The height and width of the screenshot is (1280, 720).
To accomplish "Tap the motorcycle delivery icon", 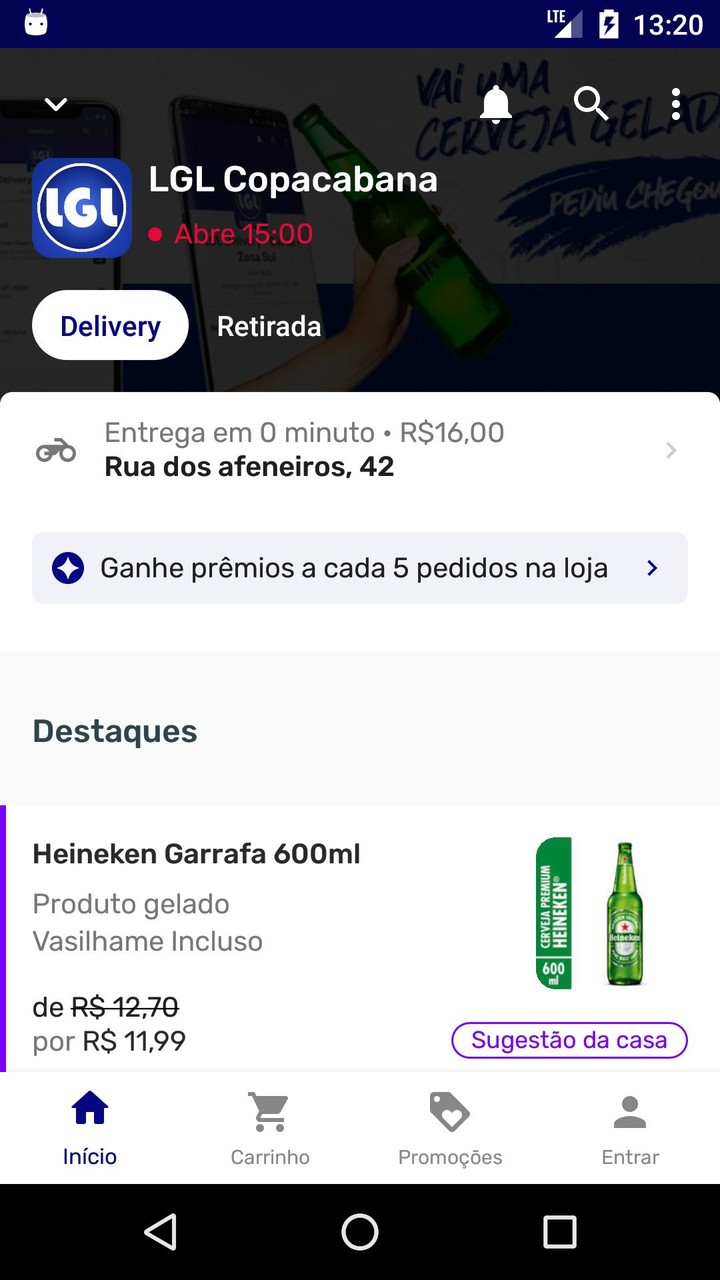I will (56, 449).
